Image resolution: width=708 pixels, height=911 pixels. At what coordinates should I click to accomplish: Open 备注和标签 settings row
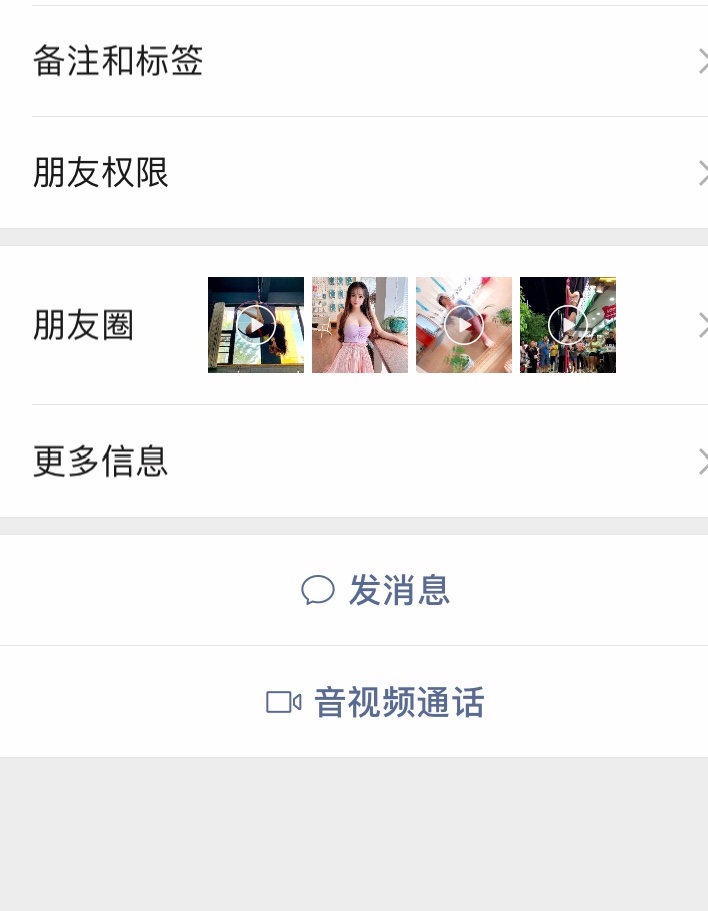pyautogui.click(x=354, y=62)
